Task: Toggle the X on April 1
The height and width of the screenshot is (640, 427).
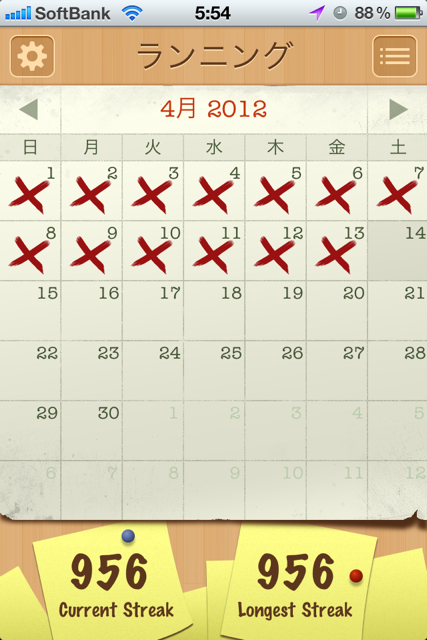Action: pos(30,191)
